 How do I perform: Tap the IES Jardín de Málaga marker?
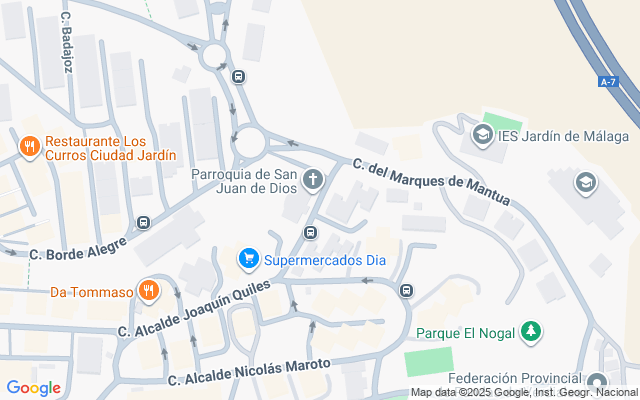click(x=484, y=136)
